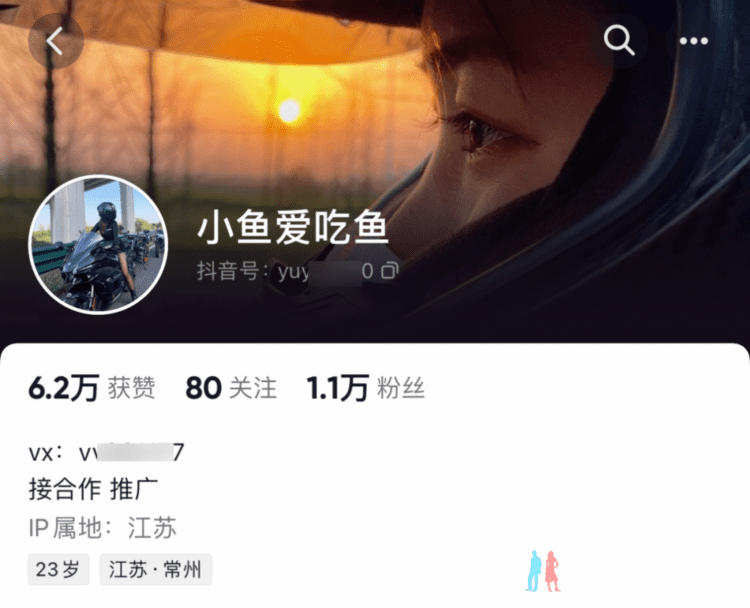This screenshot has width=750, height=608.
Task: Open the 80 关注 following list
Action: [x=231, y=388]
